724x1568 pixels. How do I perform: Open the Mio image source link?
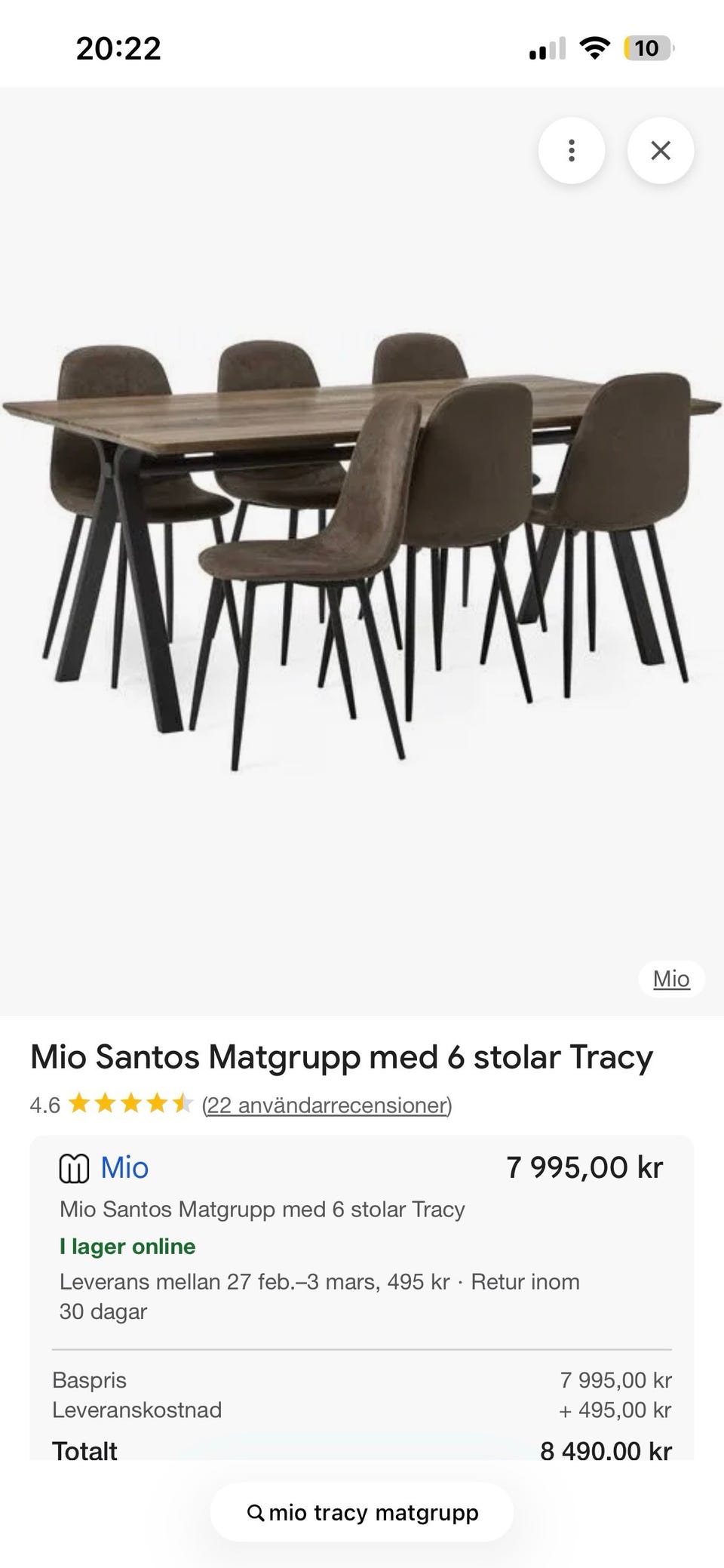(x=671, y=979)
